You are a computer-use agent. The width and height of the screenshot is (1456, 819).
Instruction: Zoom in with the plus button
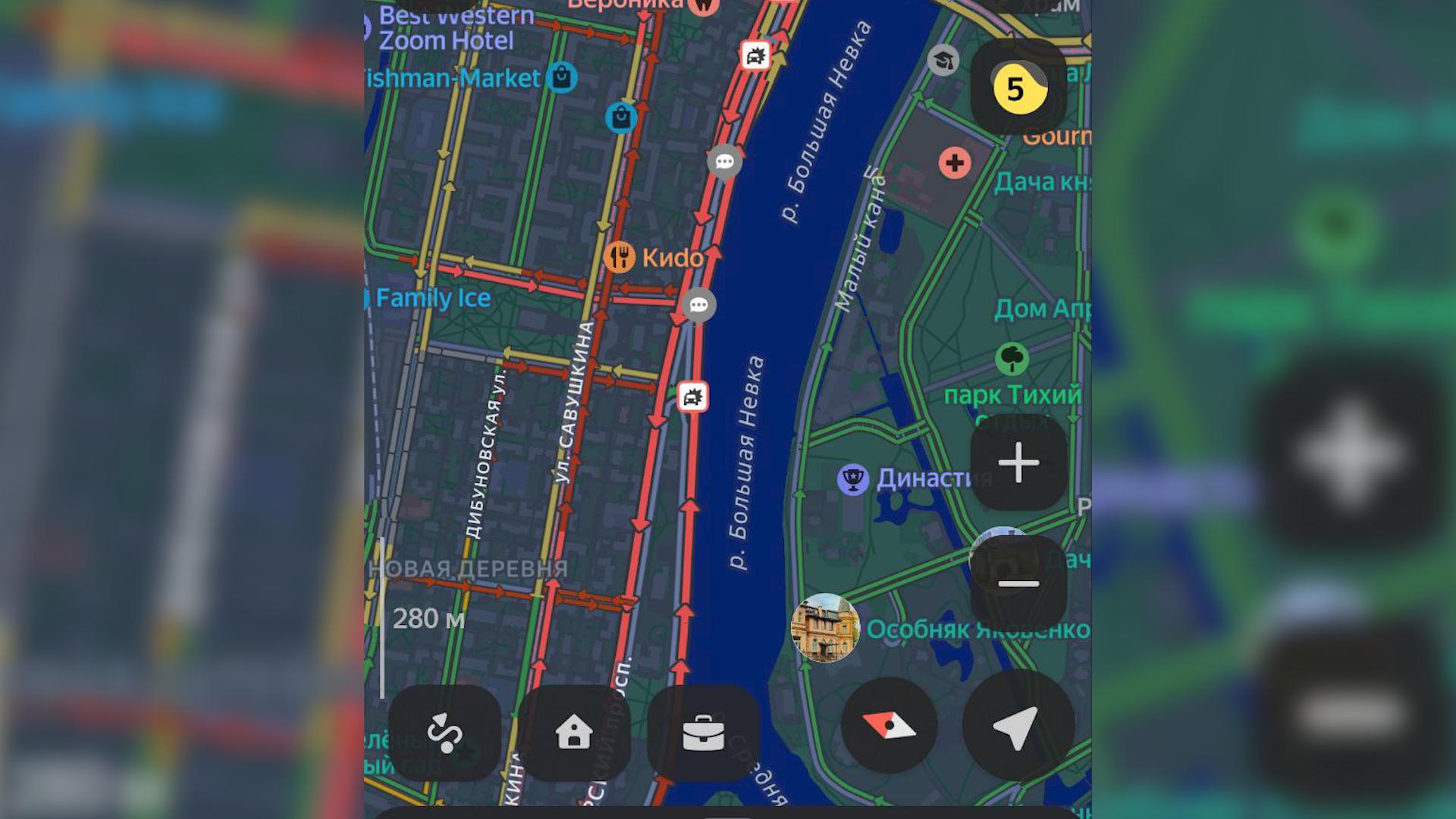pyautogui.click(x=1018, y=463)
